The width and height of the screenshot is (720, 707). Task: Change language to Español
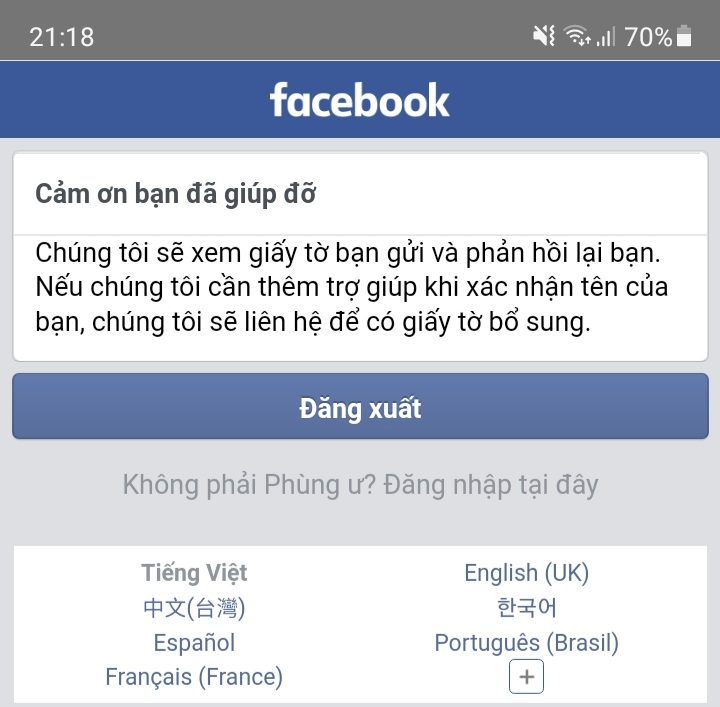point(194,642)
